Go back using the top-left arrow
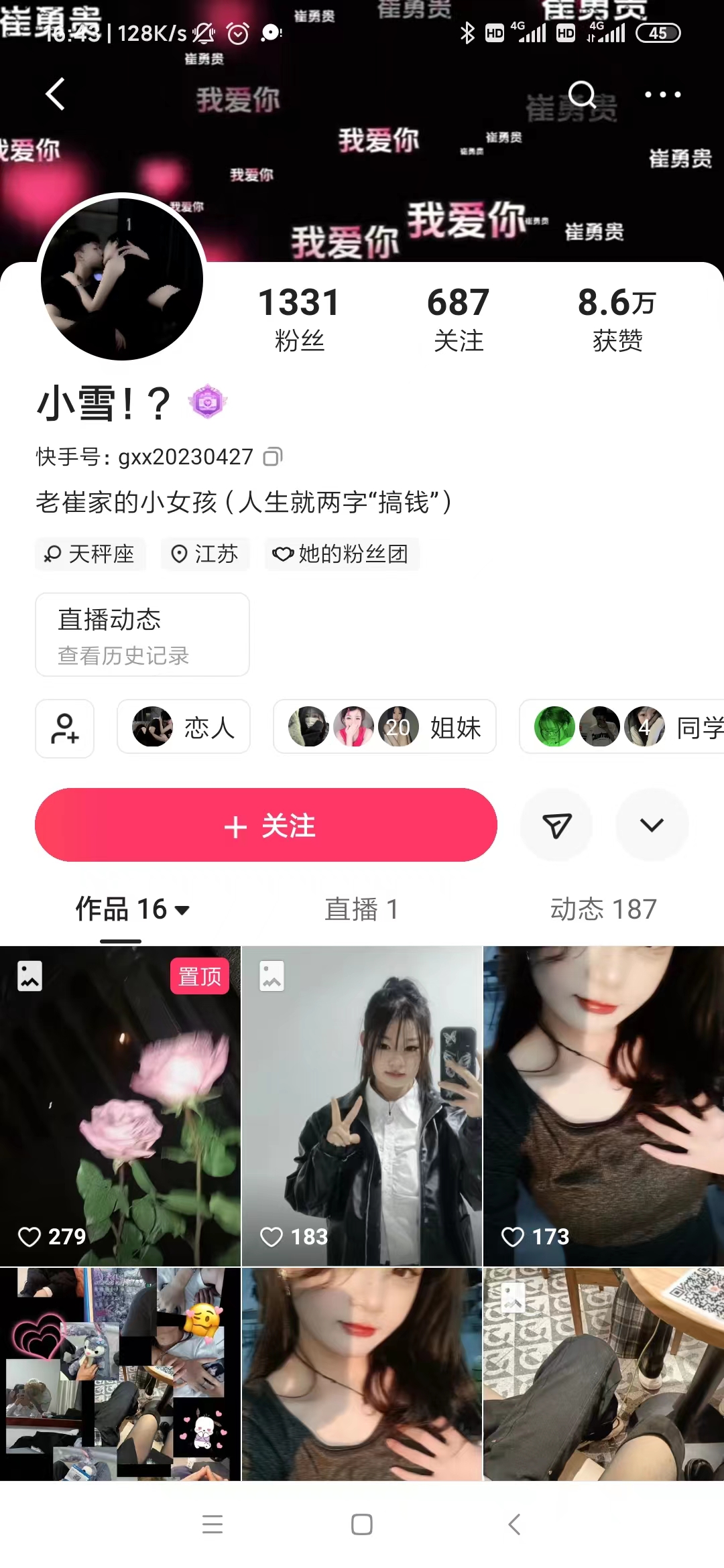The width and height of the screenshot is (724, 1568). 55,94
